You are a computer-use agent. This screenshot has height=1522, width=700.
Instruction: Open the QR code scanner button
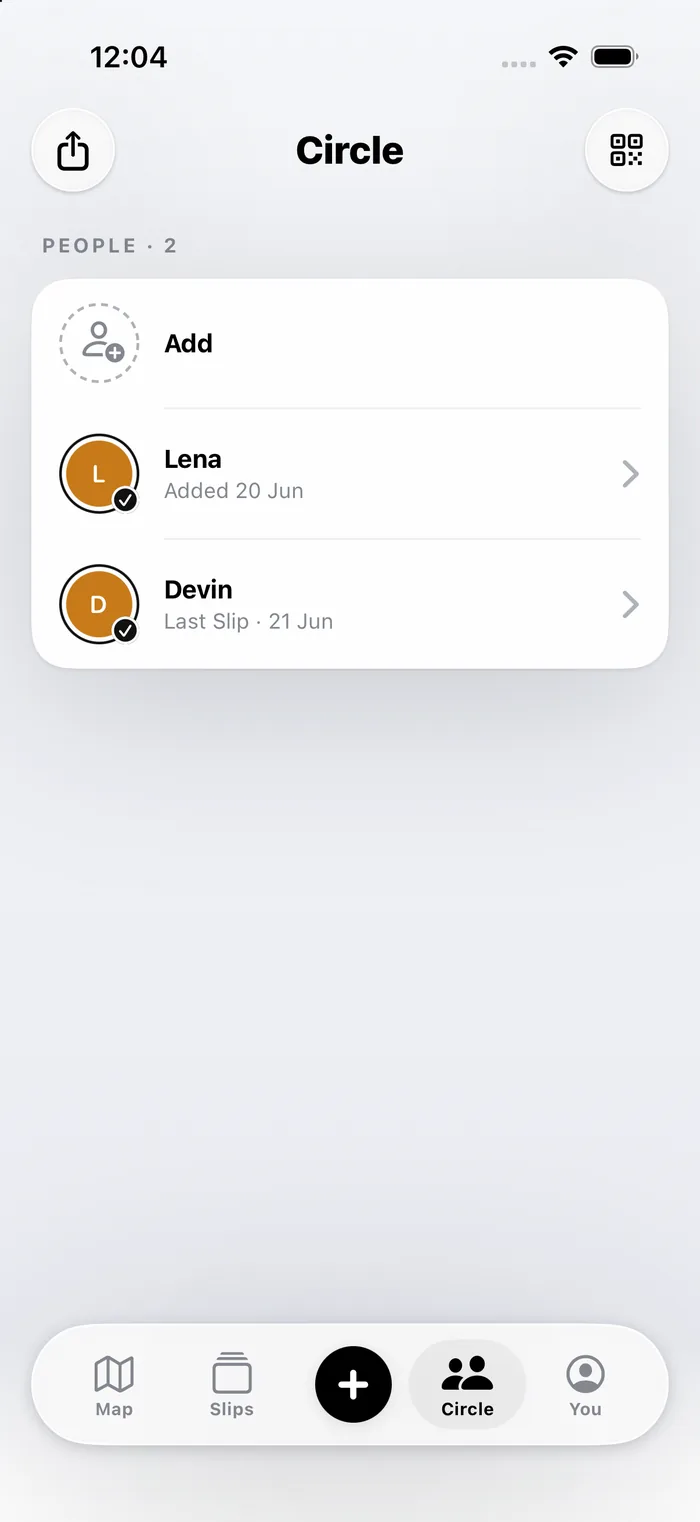tap(626, 151)
